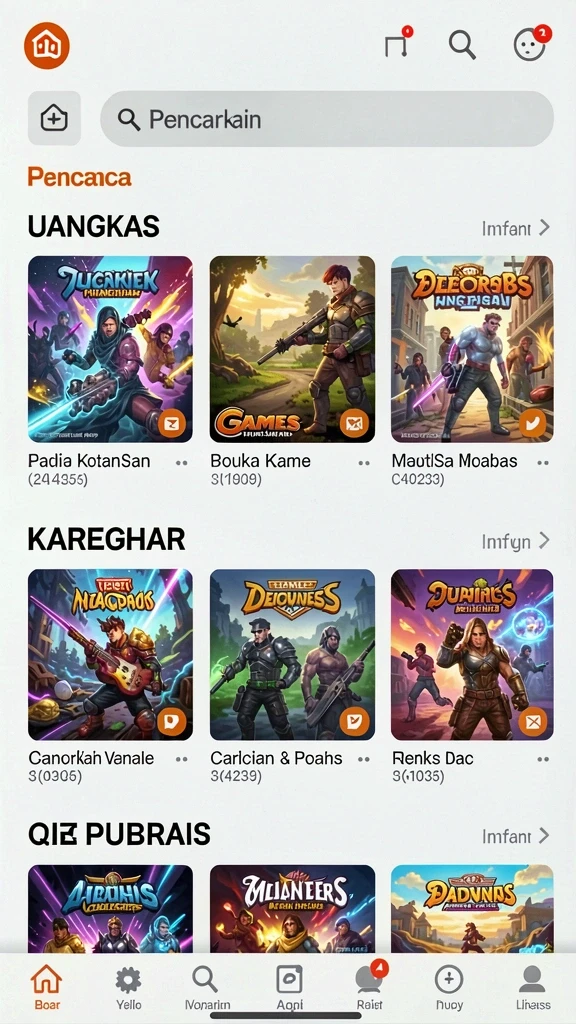Open the profile face icon with the red badge
Viewport: 576px width, 1024px height.
pyautogui.click(x=530, y=44)
